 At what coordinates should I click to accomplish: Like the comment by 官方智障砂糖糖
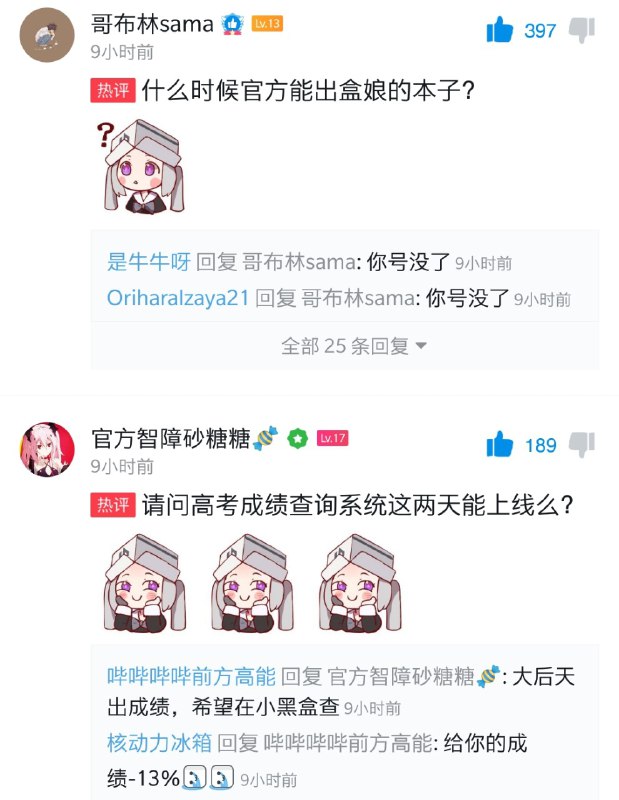tap(500, 444)
